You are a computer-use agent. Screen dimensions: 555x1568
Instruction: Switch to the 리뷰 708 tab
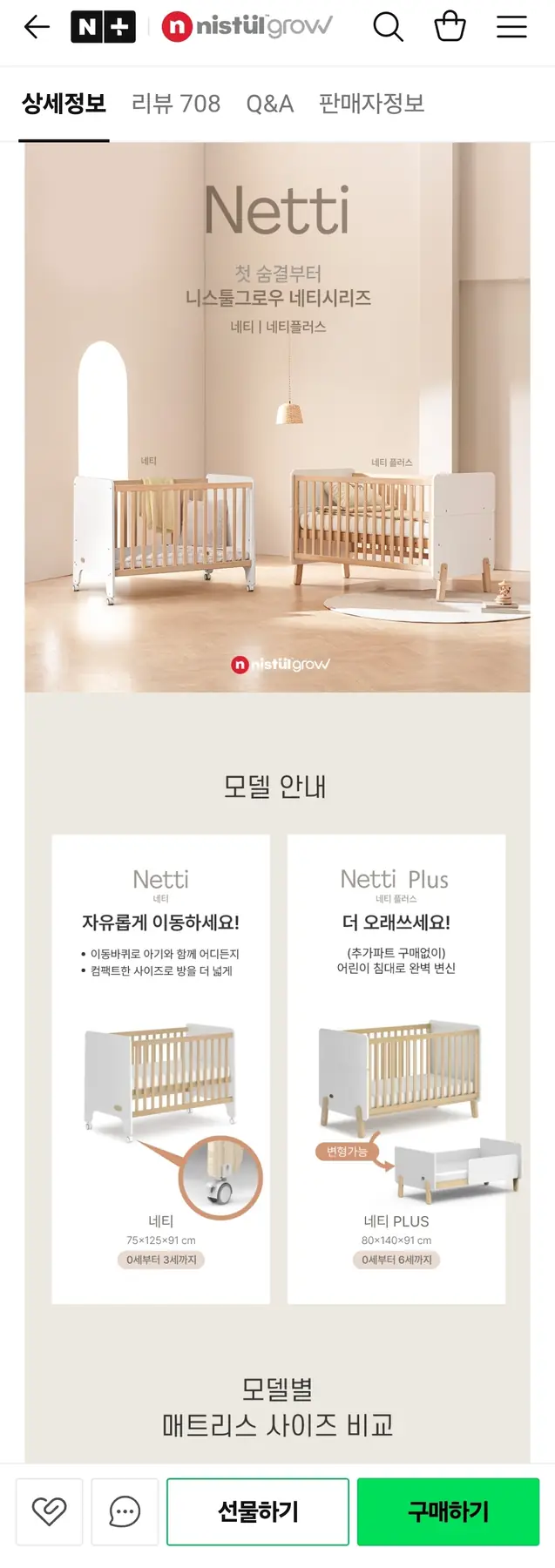tap(176, 104)
